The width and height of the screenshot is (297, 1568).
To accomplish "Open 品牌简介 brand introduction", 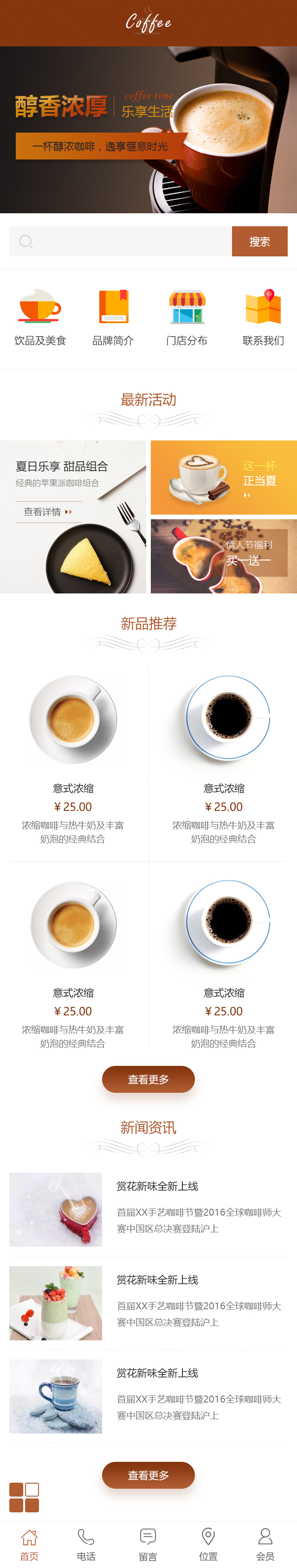I will [x=113, y=318].
